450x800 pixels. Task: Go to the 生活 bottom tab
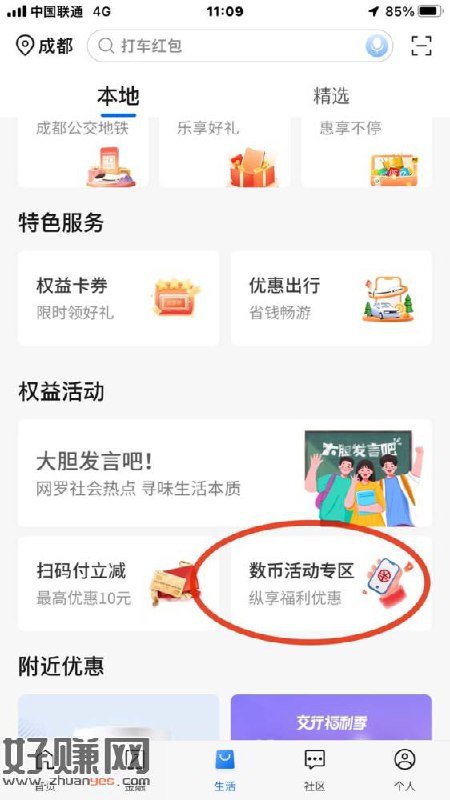tap(225, 770)
